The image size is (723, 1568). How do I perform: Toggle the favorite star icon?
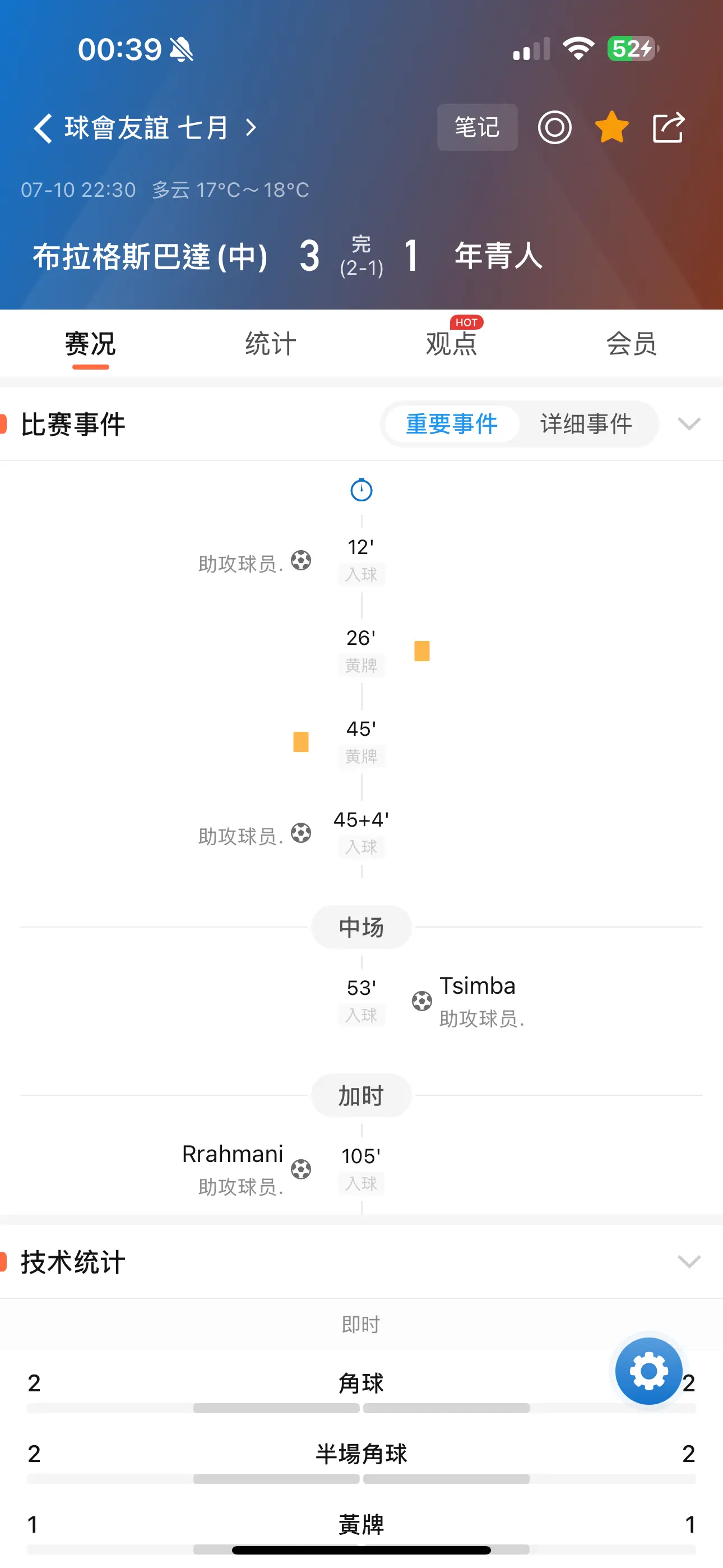[611, 127]
